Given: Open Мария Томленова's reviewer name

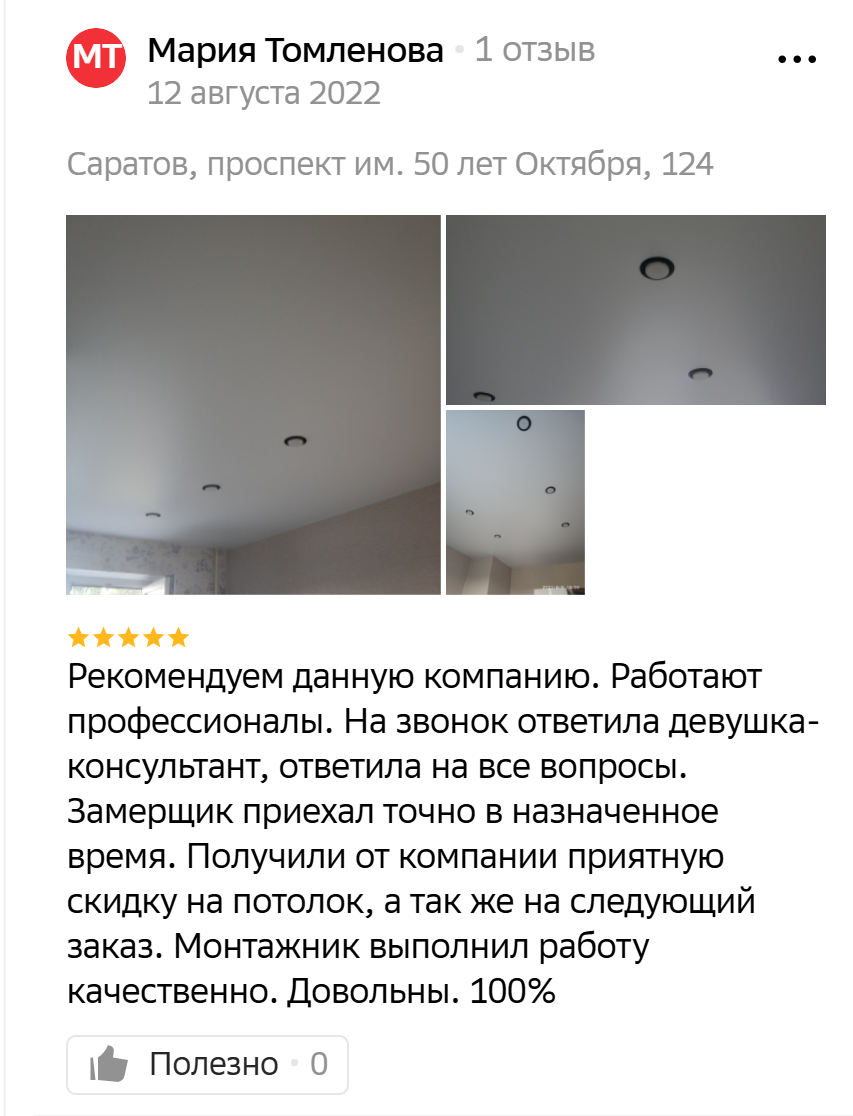Looking at the screenshot, I should coord(295,49).
